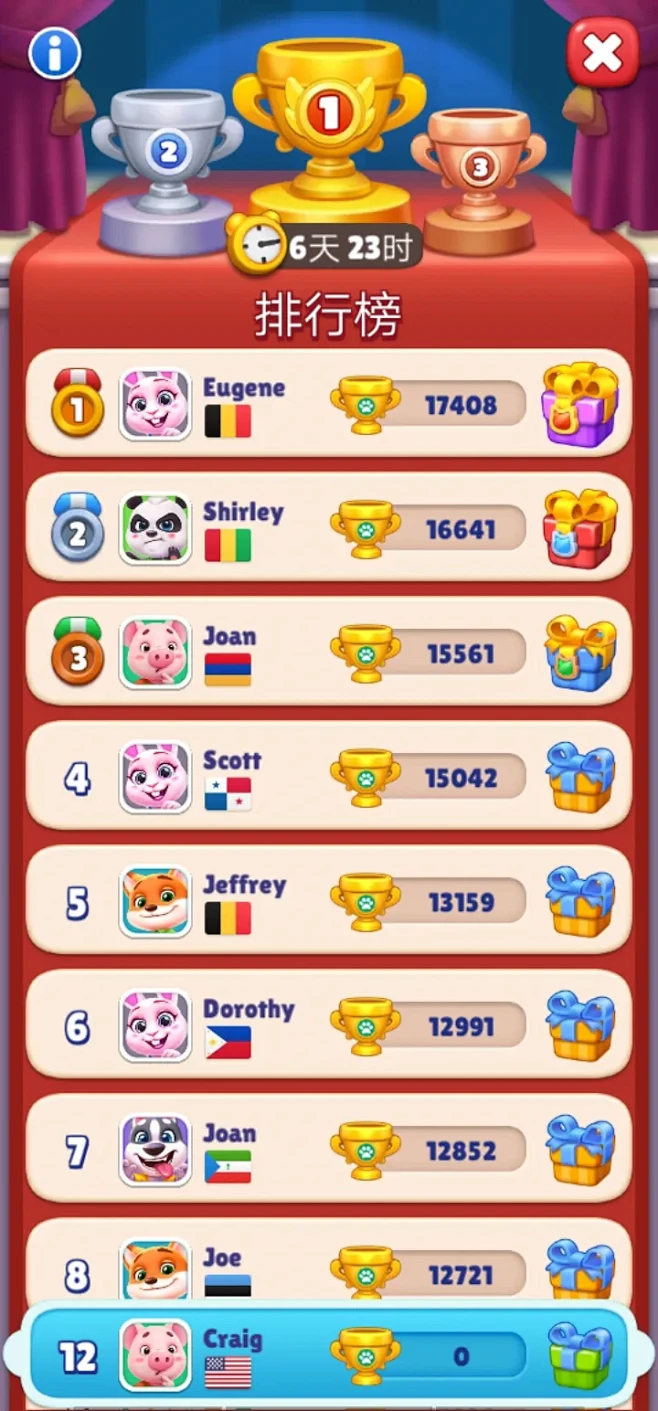Open Eugene's player avatar
Viewport: 658px width, 1411px height.
[155, 404]
